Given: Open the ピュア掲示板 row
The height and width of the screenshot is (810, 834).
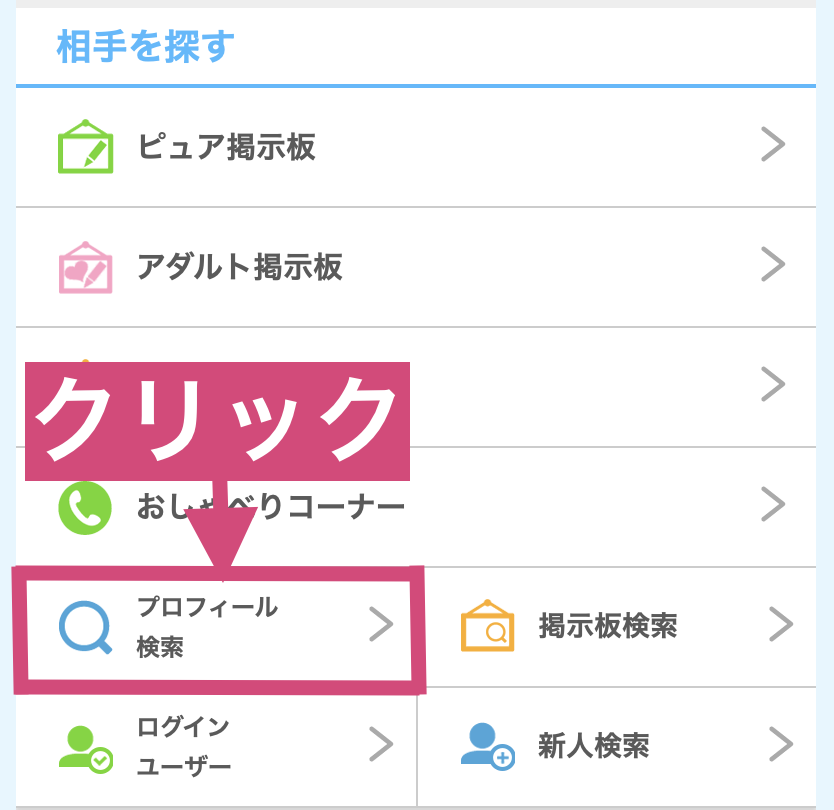Looking at the screenshot, I should tap(415, 147).
